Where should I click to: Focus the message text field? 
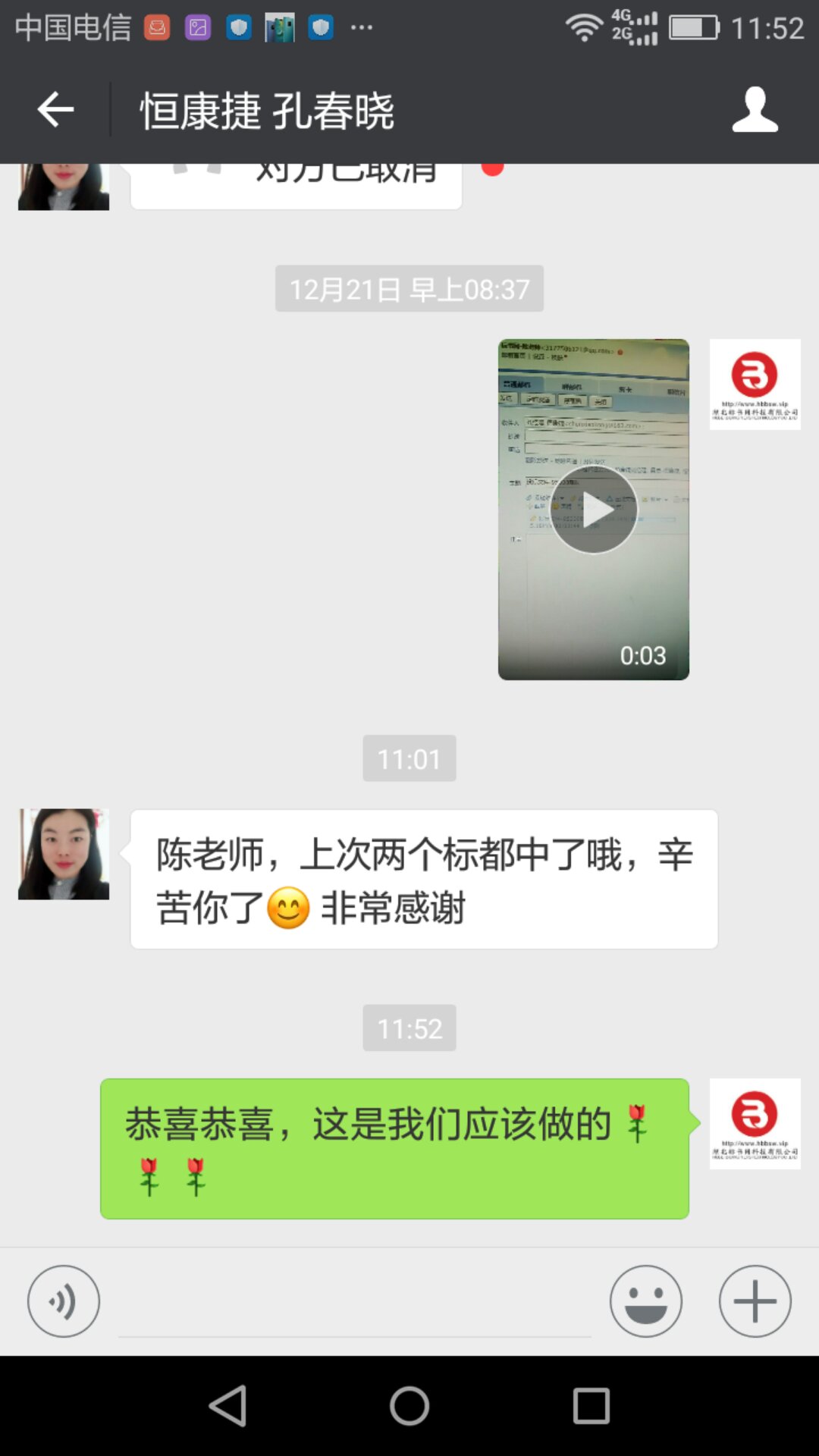(354, 1304)
